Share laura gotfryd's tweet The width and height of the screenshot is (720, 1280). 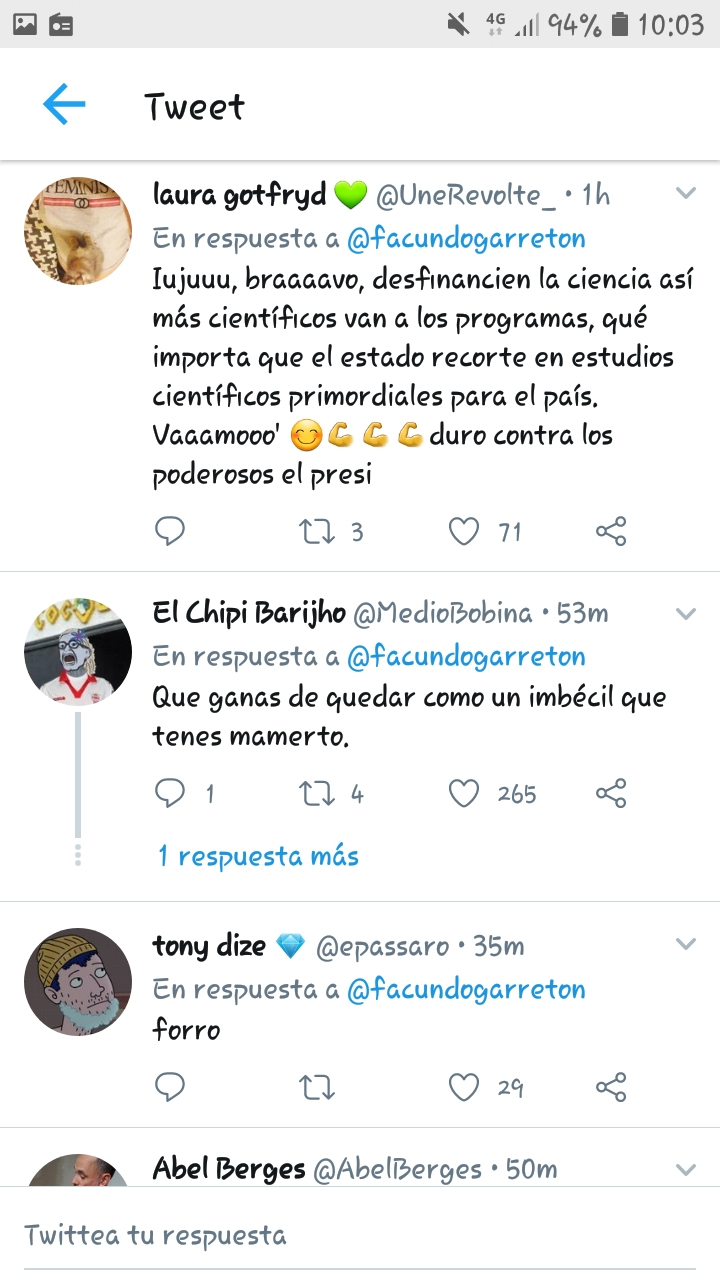tap(610, 531)
